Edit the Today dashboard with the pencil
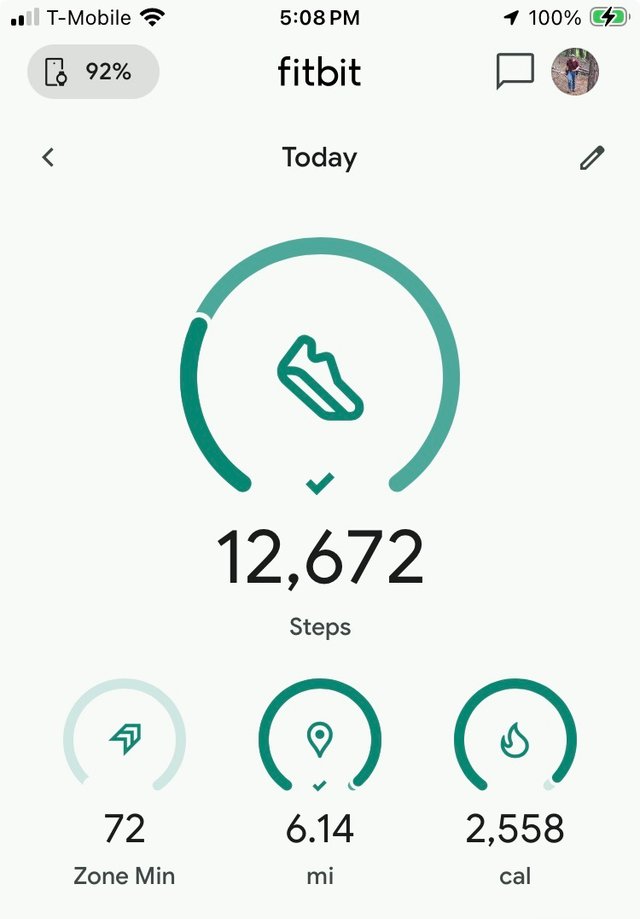This screenshot has height=919, width=640. pos(592,158)
